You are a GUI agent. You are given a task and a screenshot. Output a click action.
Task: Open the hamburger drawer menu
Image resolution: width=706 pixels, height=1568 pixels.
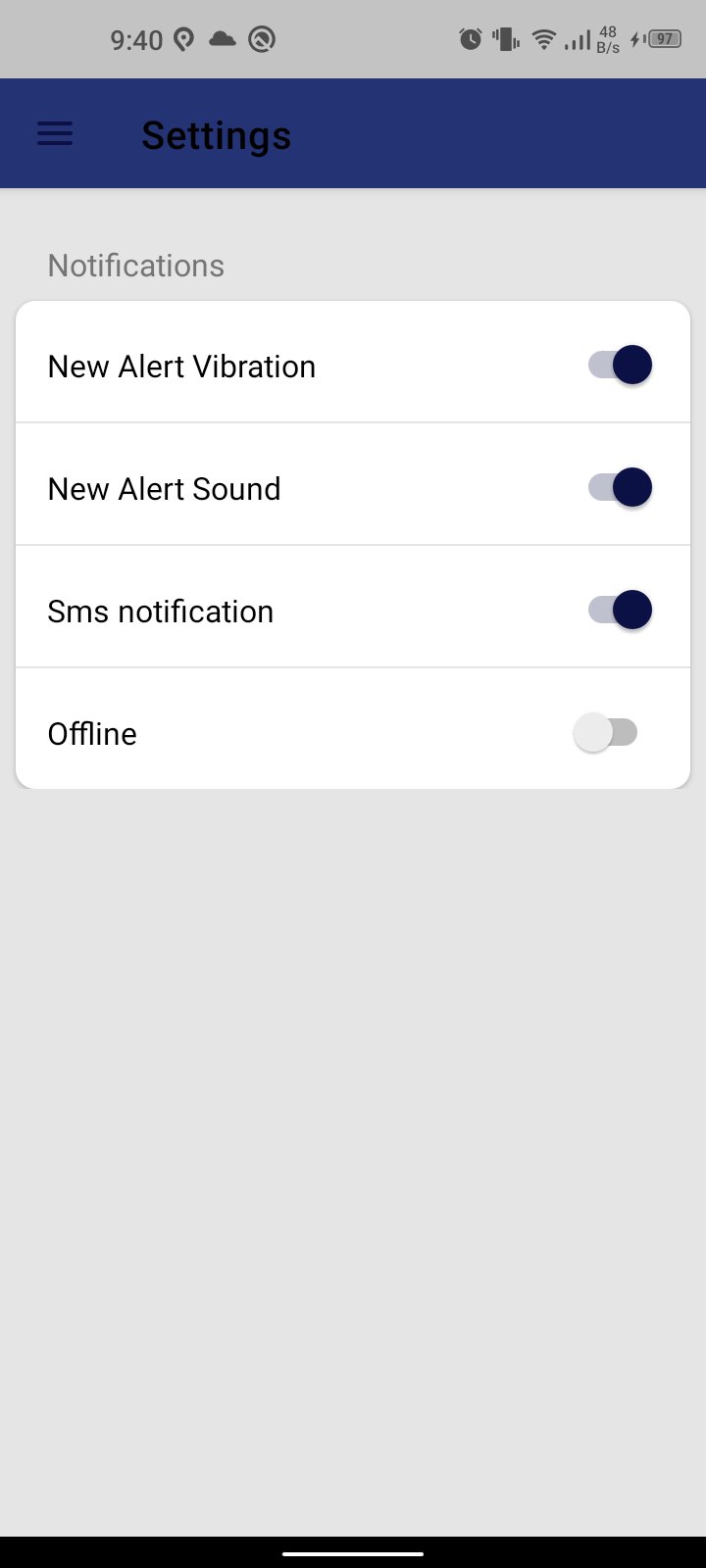click(55, 134)
